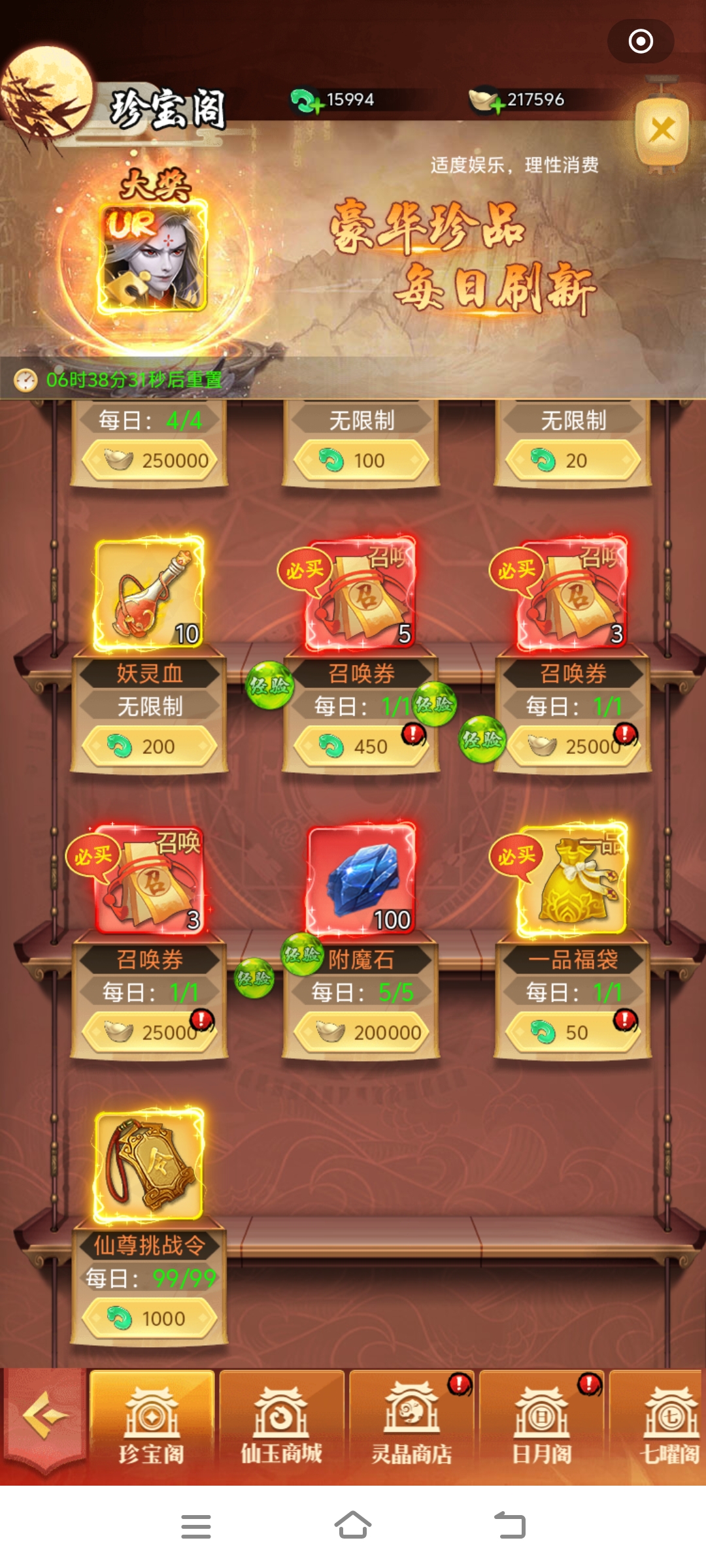Open the mini-program menu circle icon
The height and width of the screenshot is (1568, 706).
(x=640, y=42)
